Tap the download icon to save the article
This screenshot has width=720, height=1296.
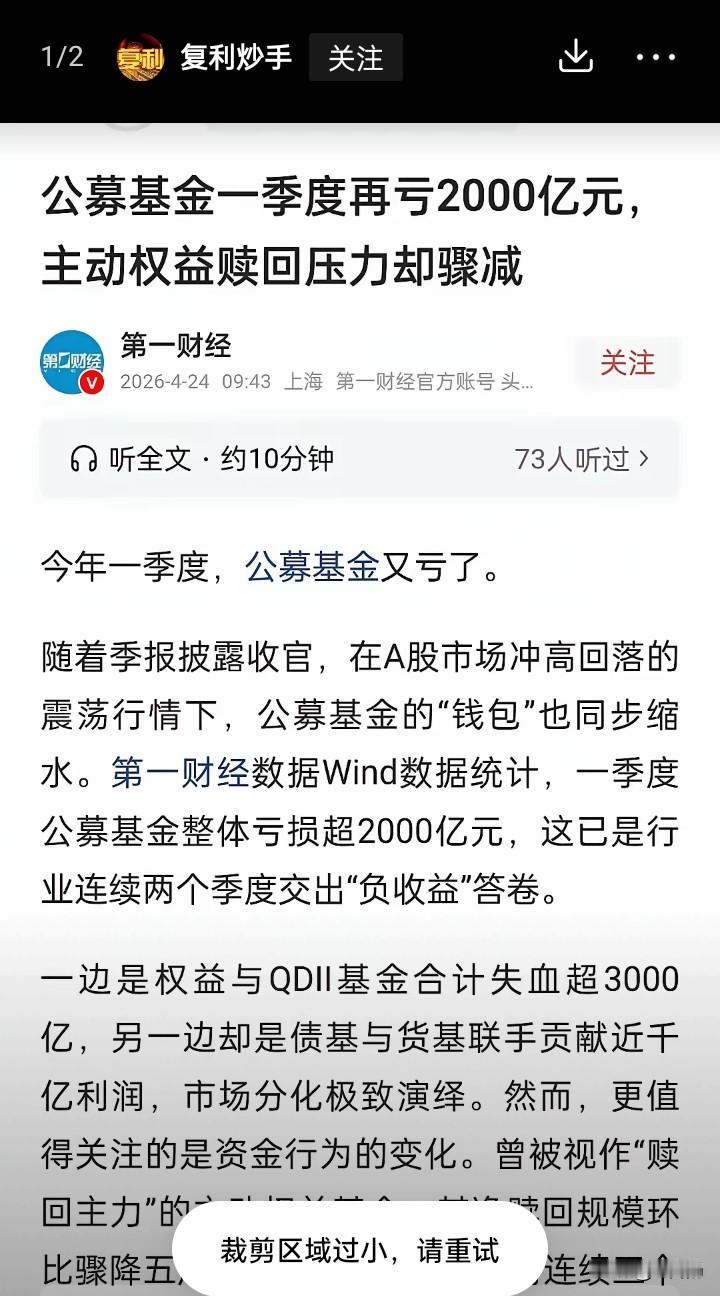click(576, 58)
